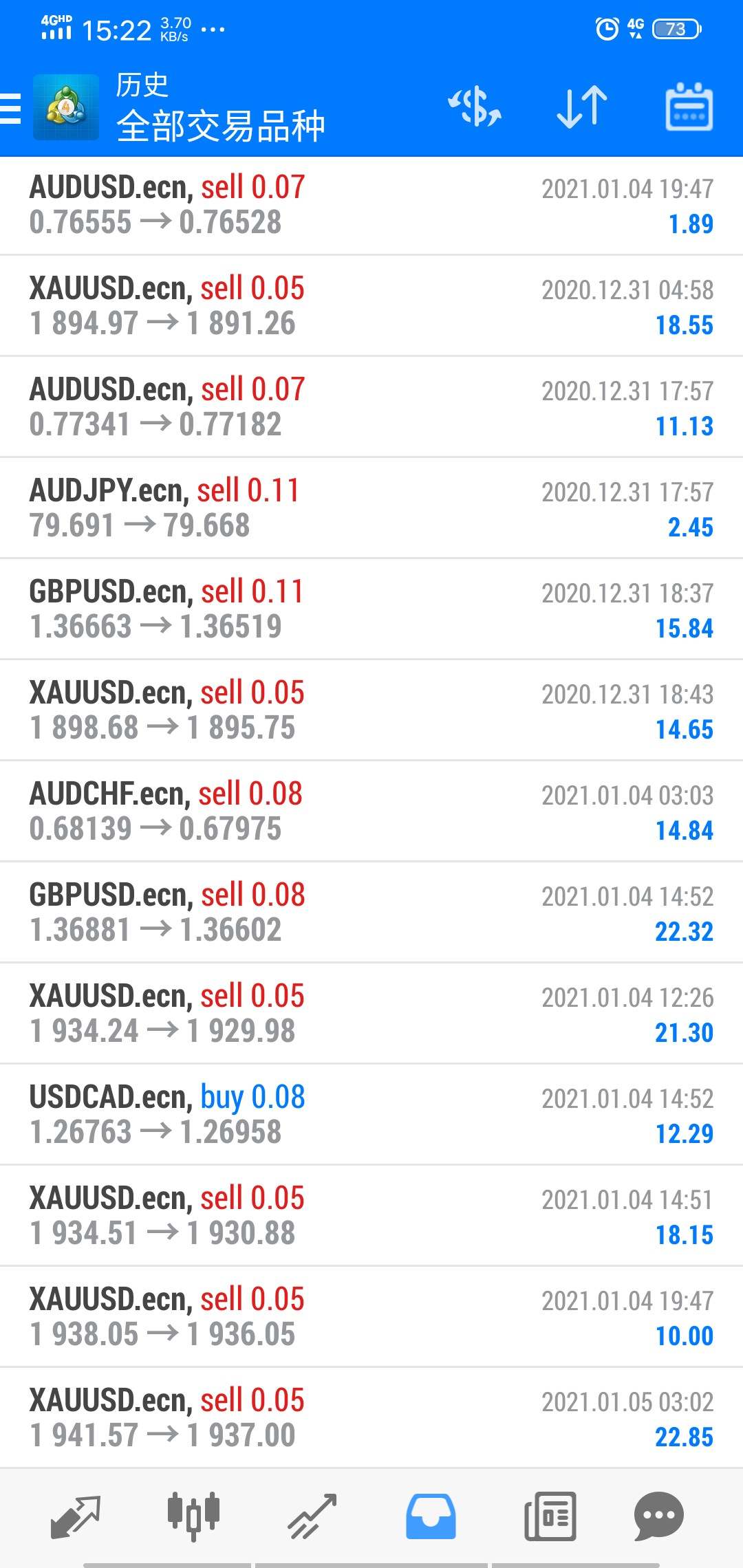This screenshot has height=1568, width=743.
Task: Expand the AUDCHF.ecn sell 0.08 trade
Action: coord(371,812)
